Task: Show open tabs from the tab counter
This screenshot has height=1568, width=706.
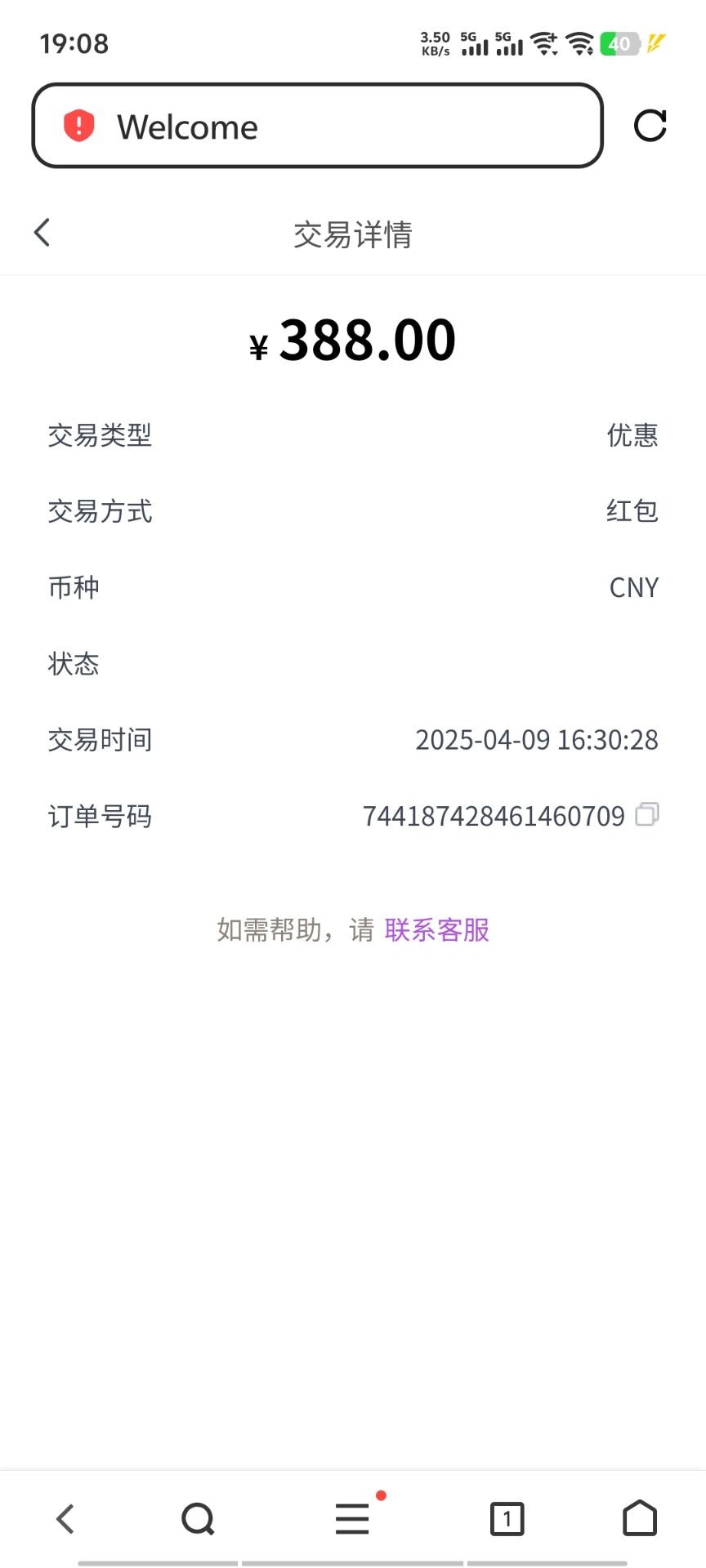Action: point(507,1519)
